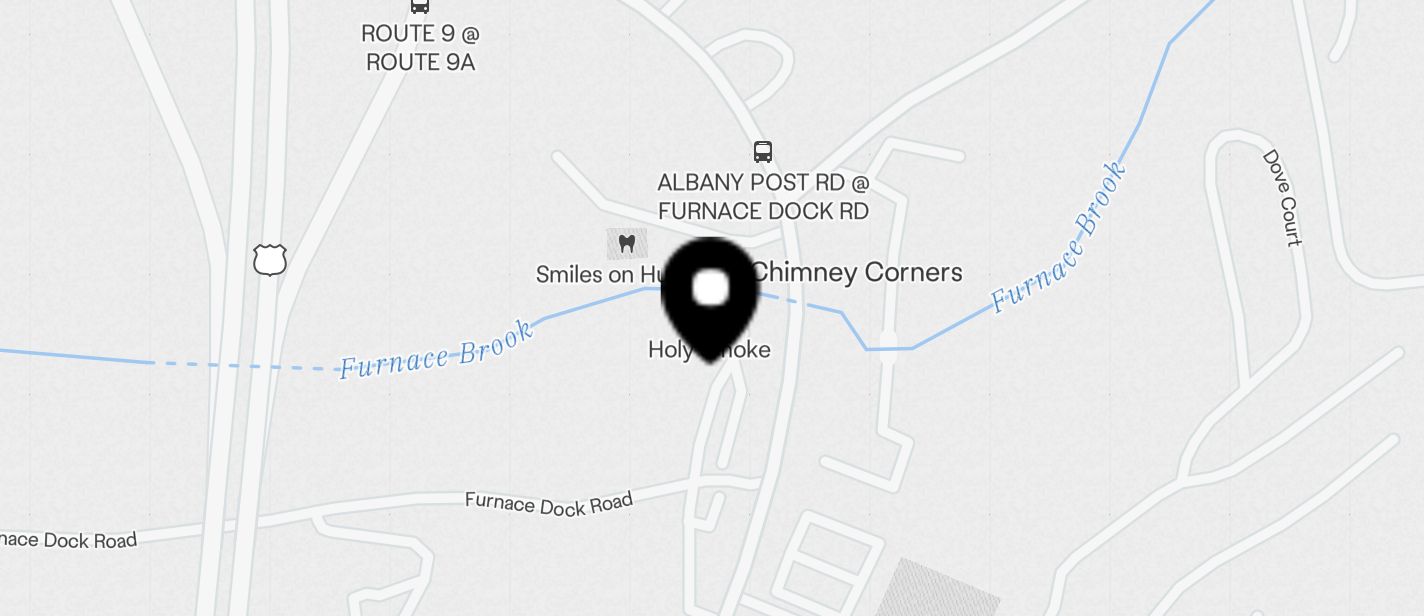
Task: Select the Route 9 @ Route 9A bus stop
Action: pos(420,6)
